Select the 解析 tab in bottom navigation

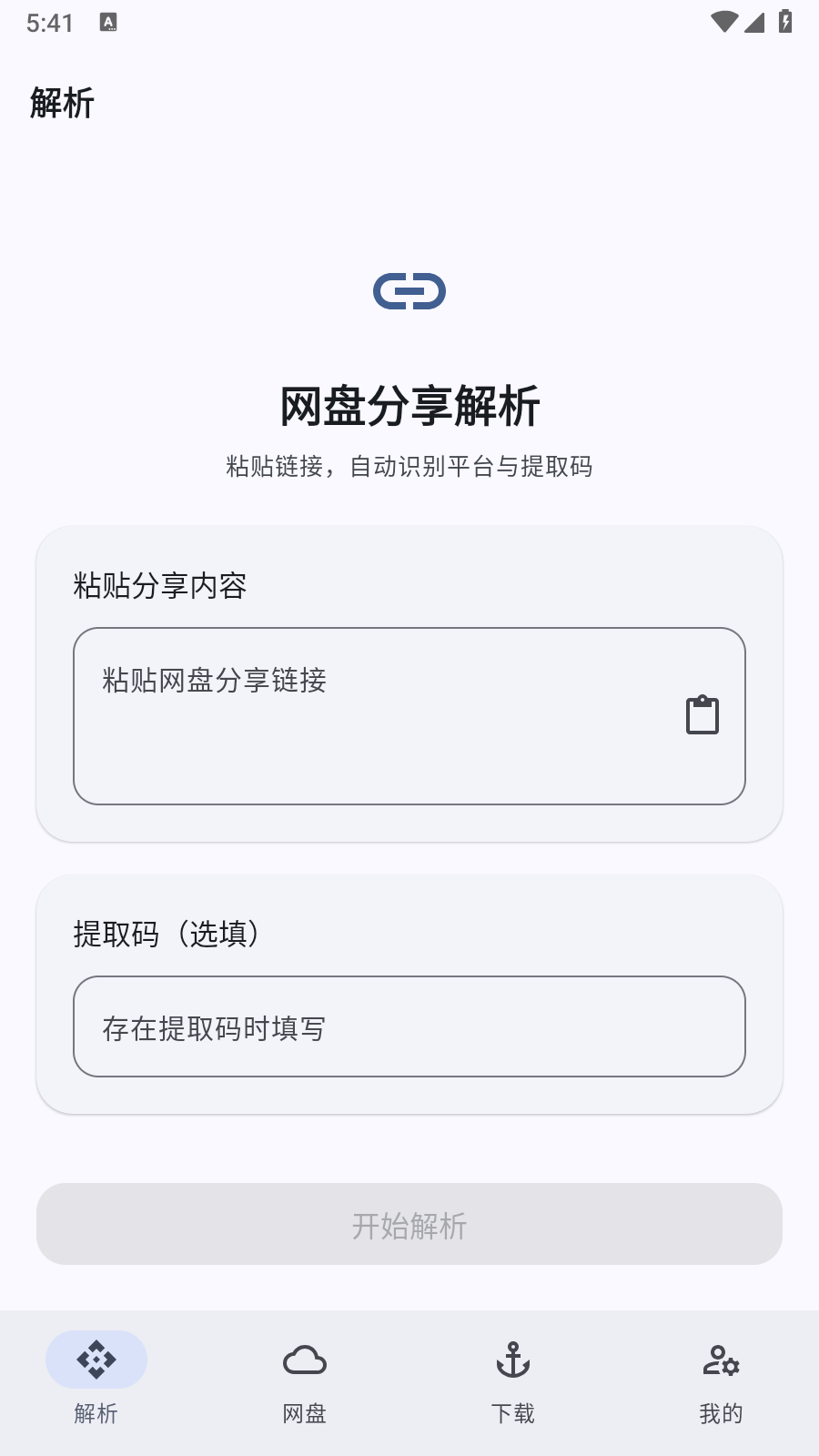[96, 1383]
